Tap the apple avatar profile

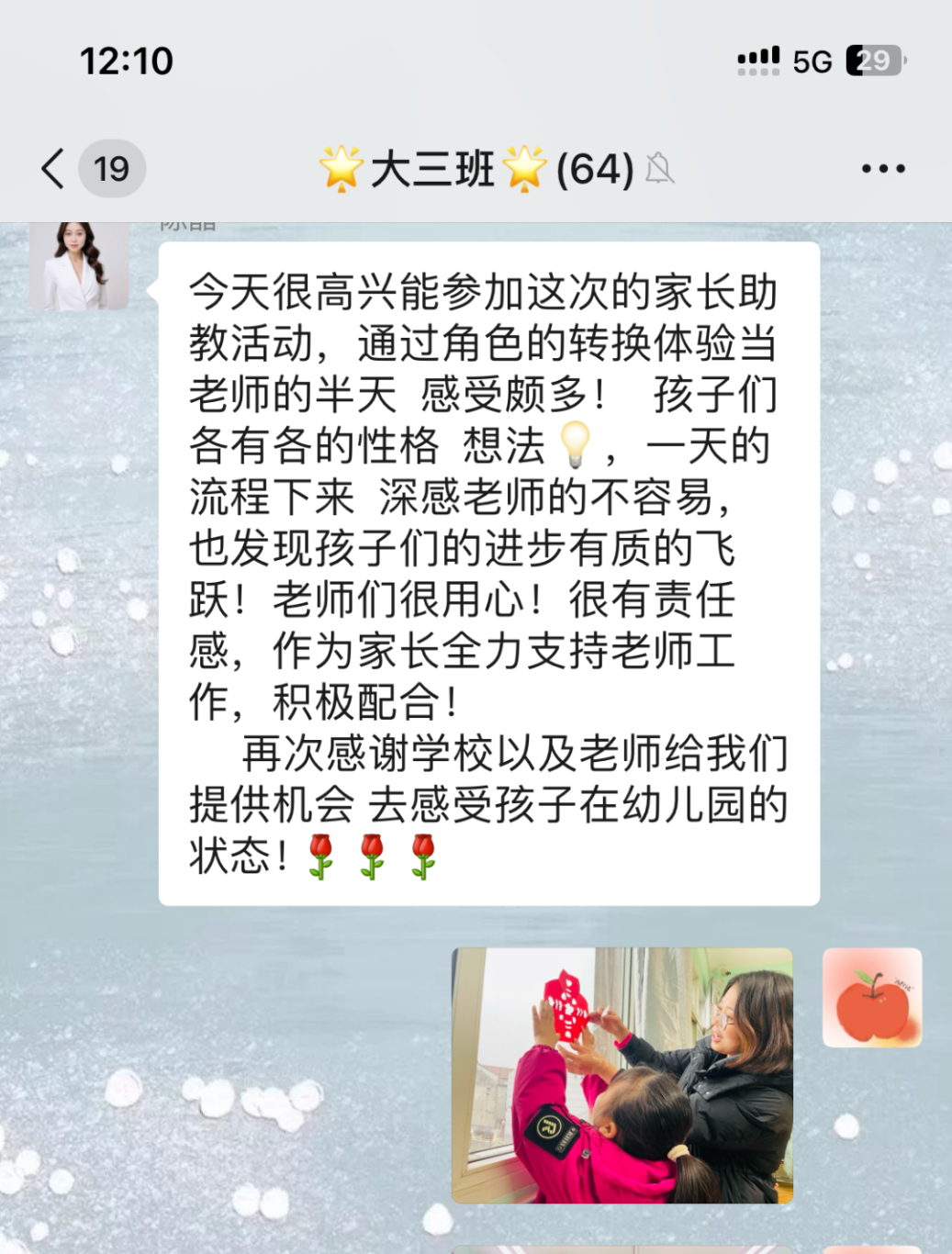pyautogui.click(x=871, y=998)
